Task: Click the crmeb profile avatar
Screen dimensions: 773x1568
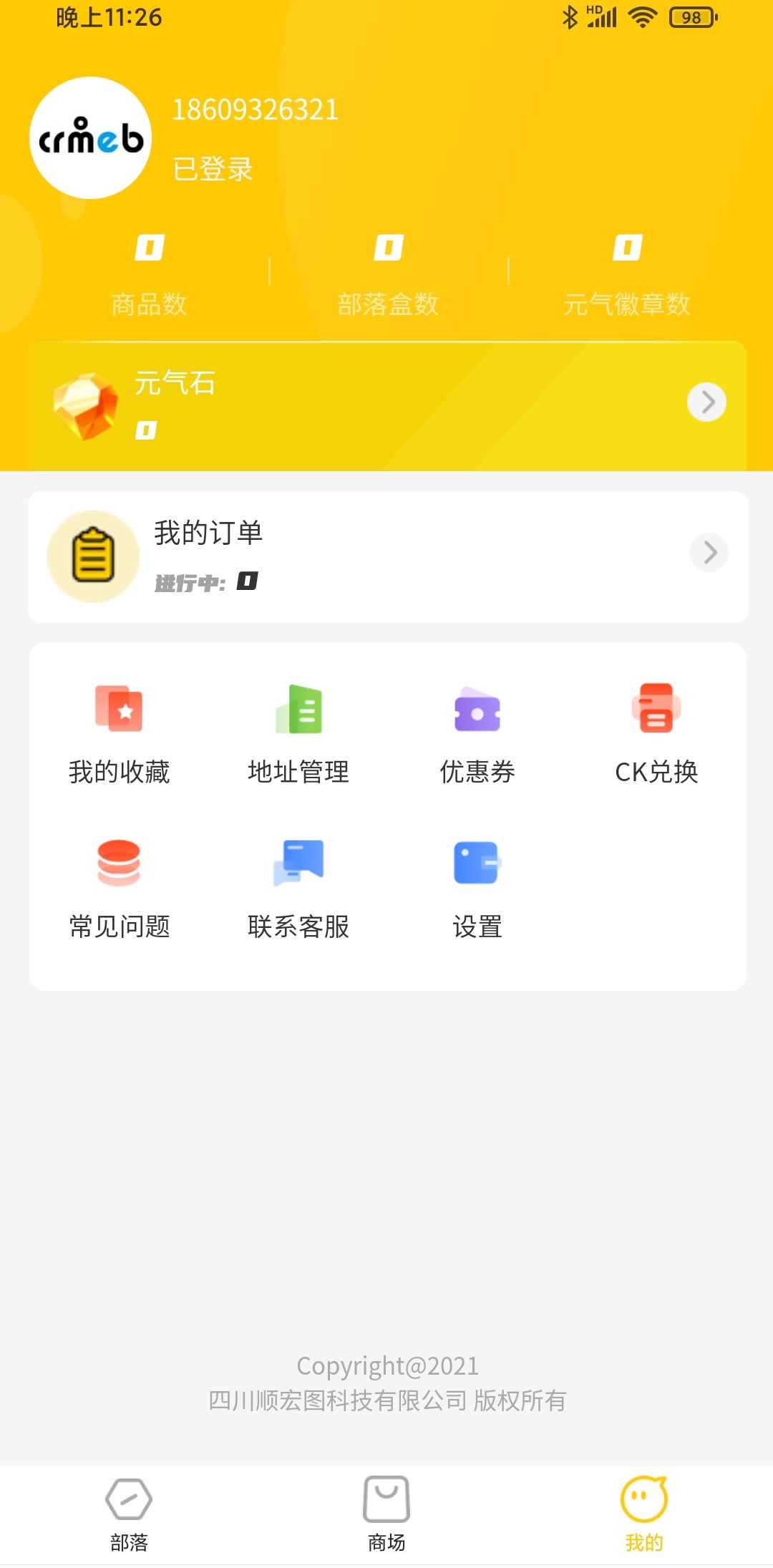Action: click(x=89, y=140)
